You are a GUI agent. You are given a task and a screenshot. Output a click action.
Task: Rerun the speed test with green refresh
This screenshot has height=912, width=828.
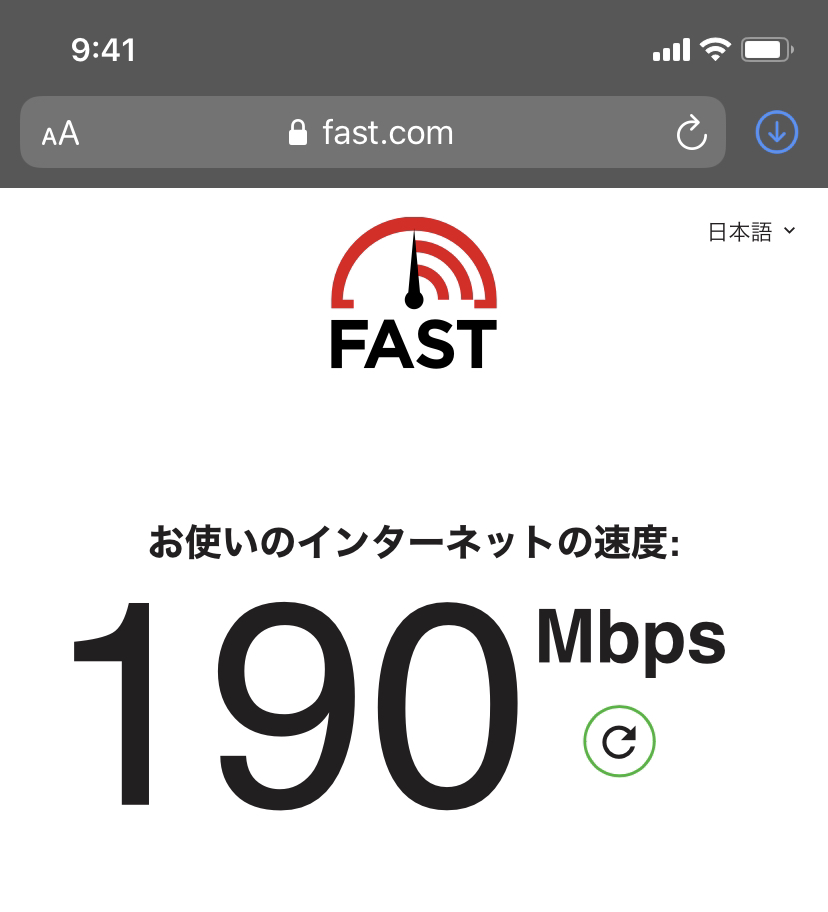point(619,741)
